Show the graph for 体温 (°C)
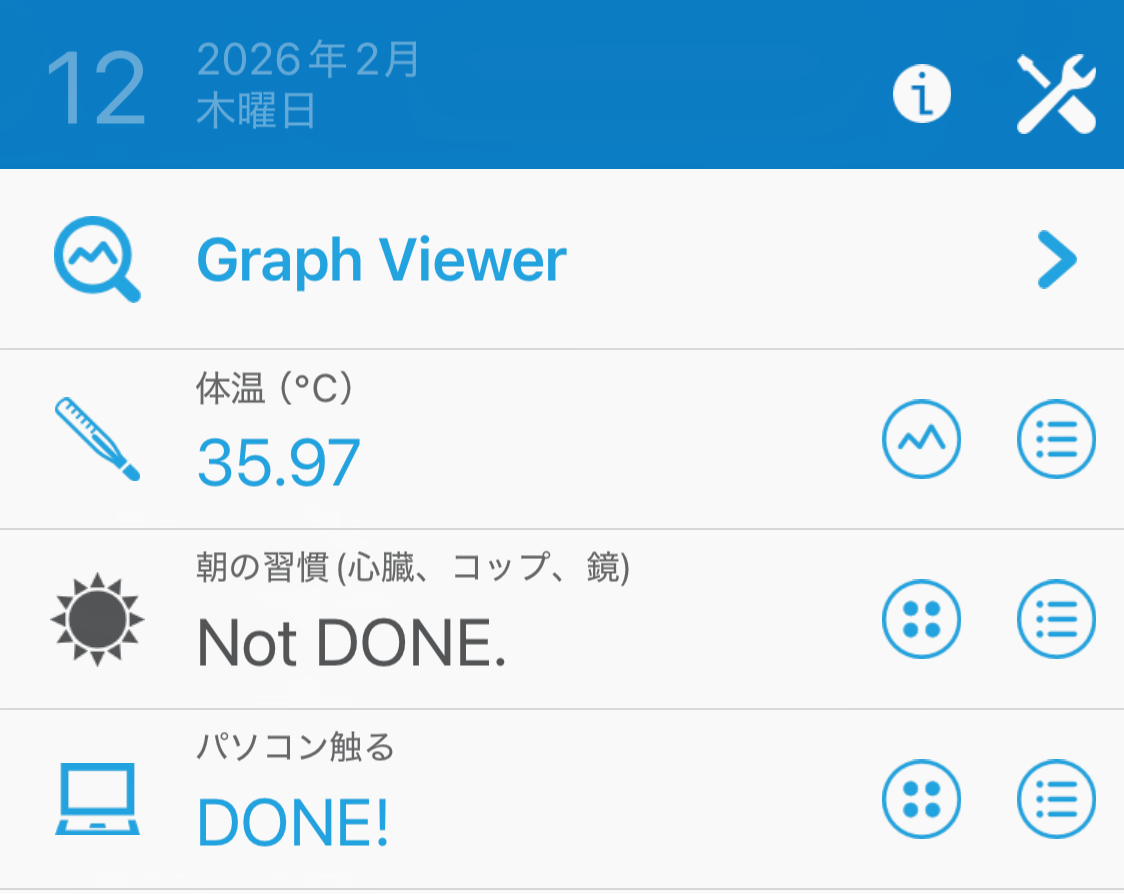The width and height of the screenshot is (1124, 894). click(x=921, y=439)
